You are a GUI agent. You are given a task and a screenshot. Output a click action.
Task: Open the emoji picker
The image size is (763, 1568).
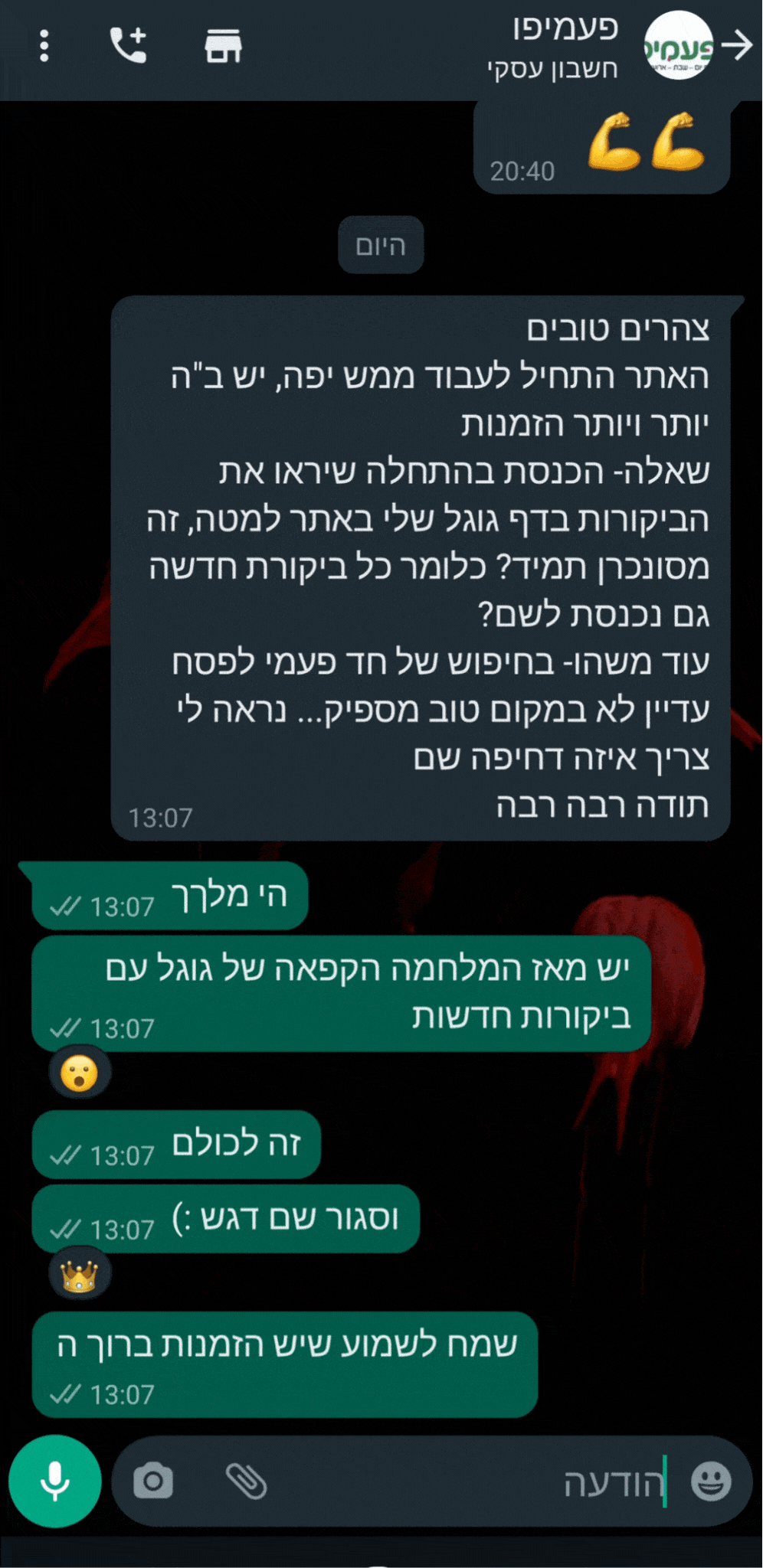click(711, 1481)
